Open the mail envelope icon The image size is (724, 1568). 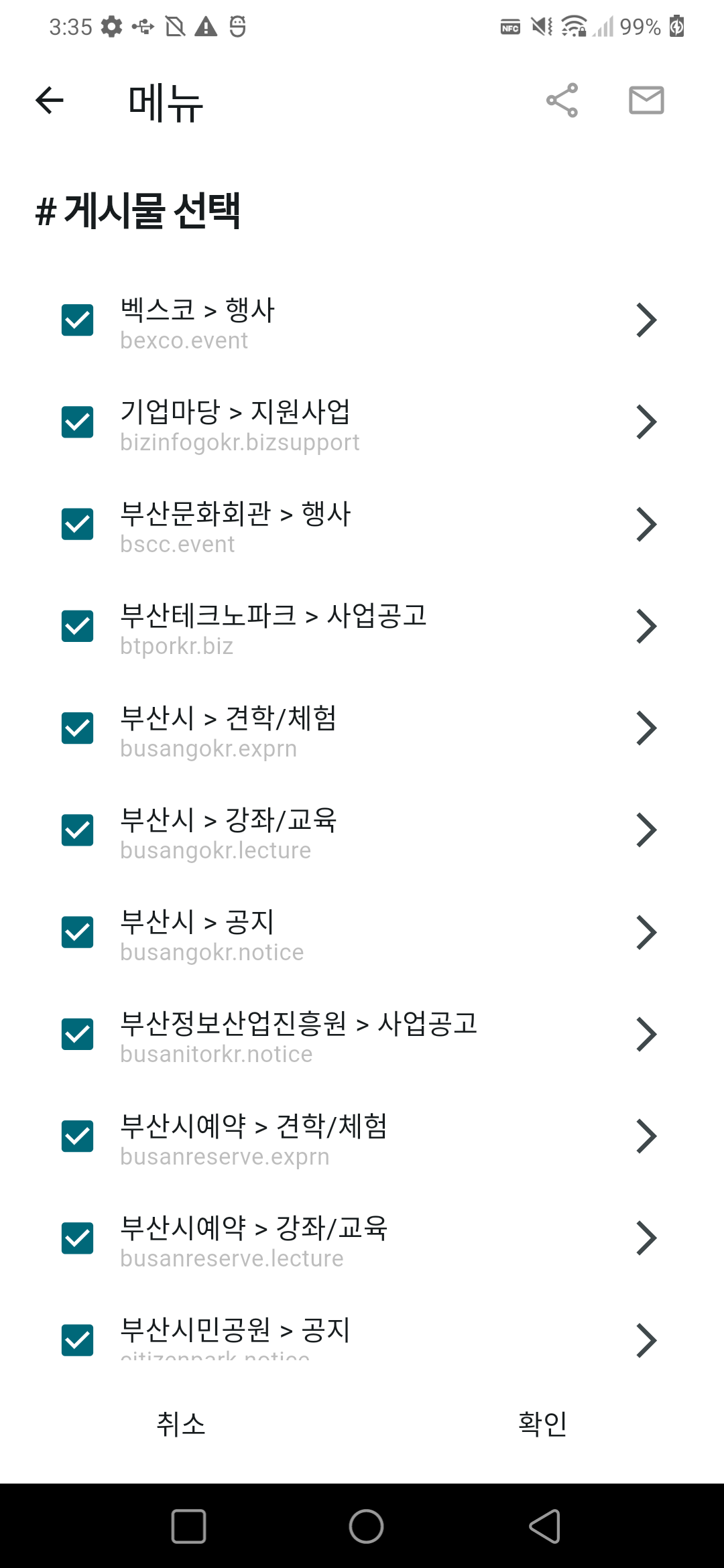coord(646,101)
